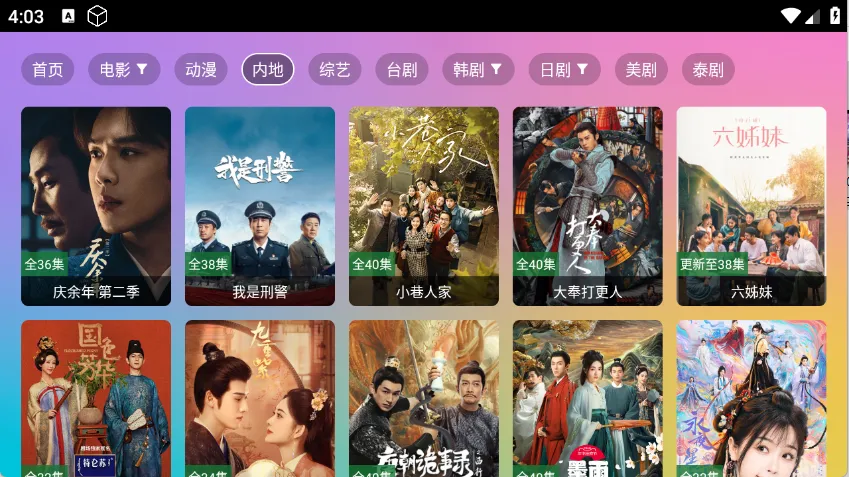Select the 韩剧 category tab
Viewport: 849px width, 477px height.
(478, 70)
